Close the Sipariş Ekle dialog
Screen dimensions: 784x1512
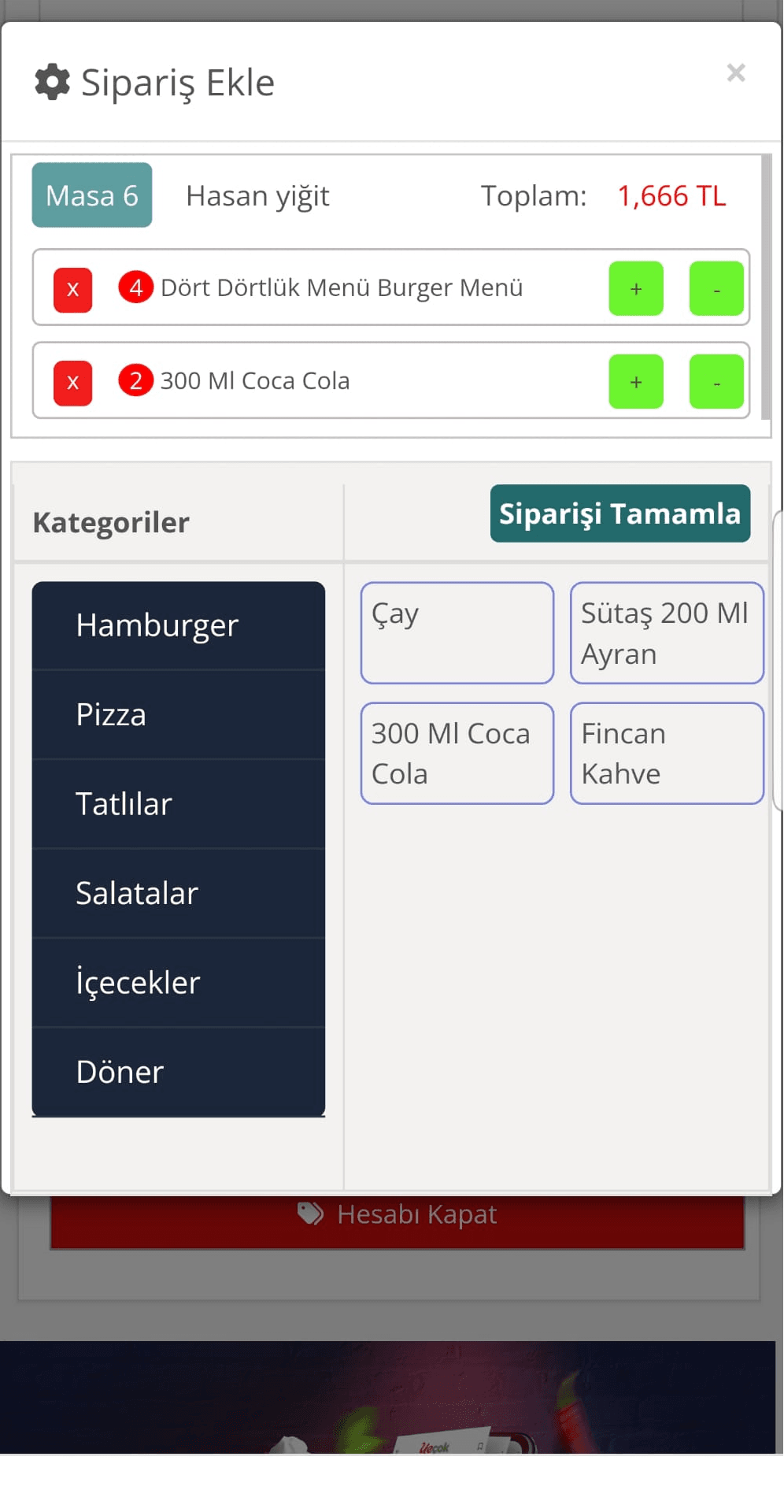pyautogui.click(x=736, y=72)
